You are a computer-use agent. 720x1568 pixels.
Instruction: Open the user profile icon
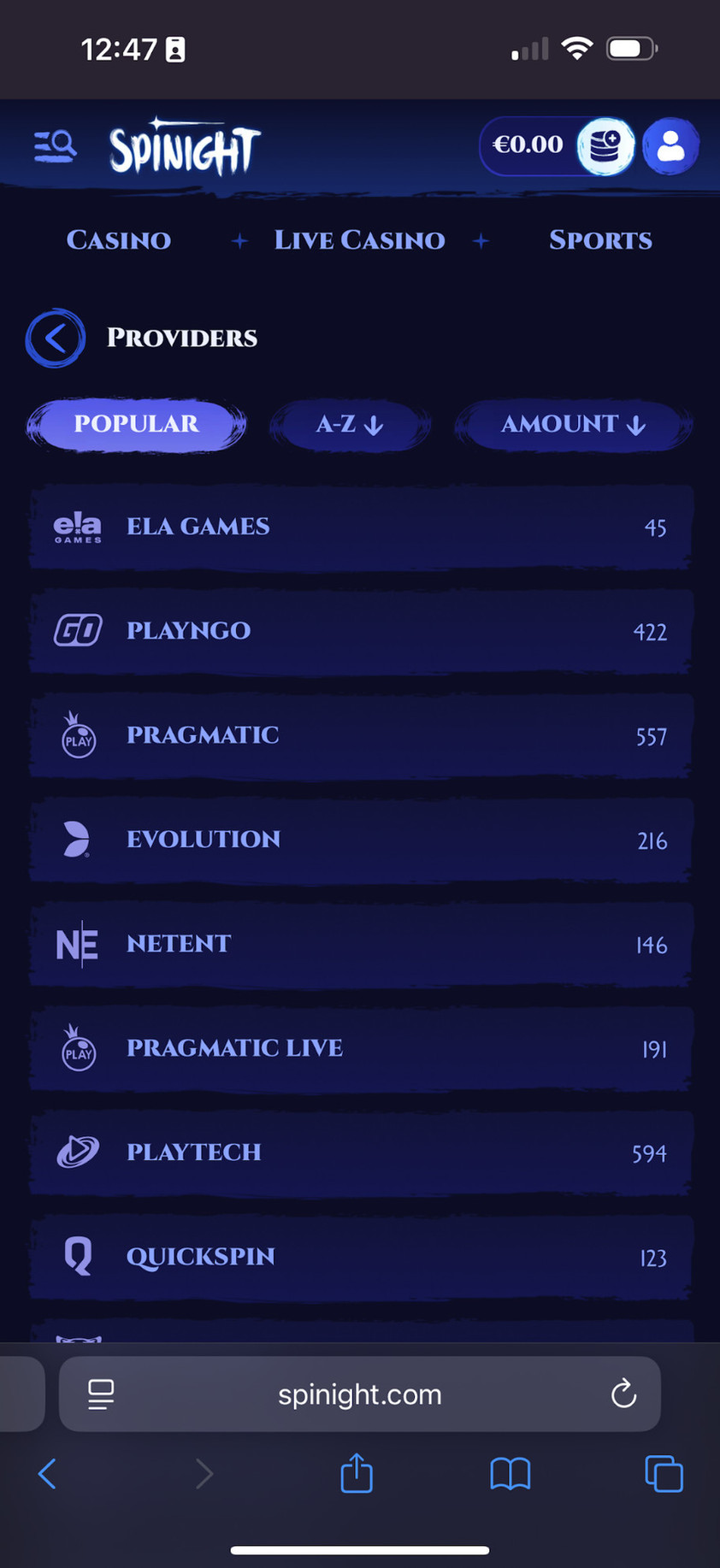[671, 147]
